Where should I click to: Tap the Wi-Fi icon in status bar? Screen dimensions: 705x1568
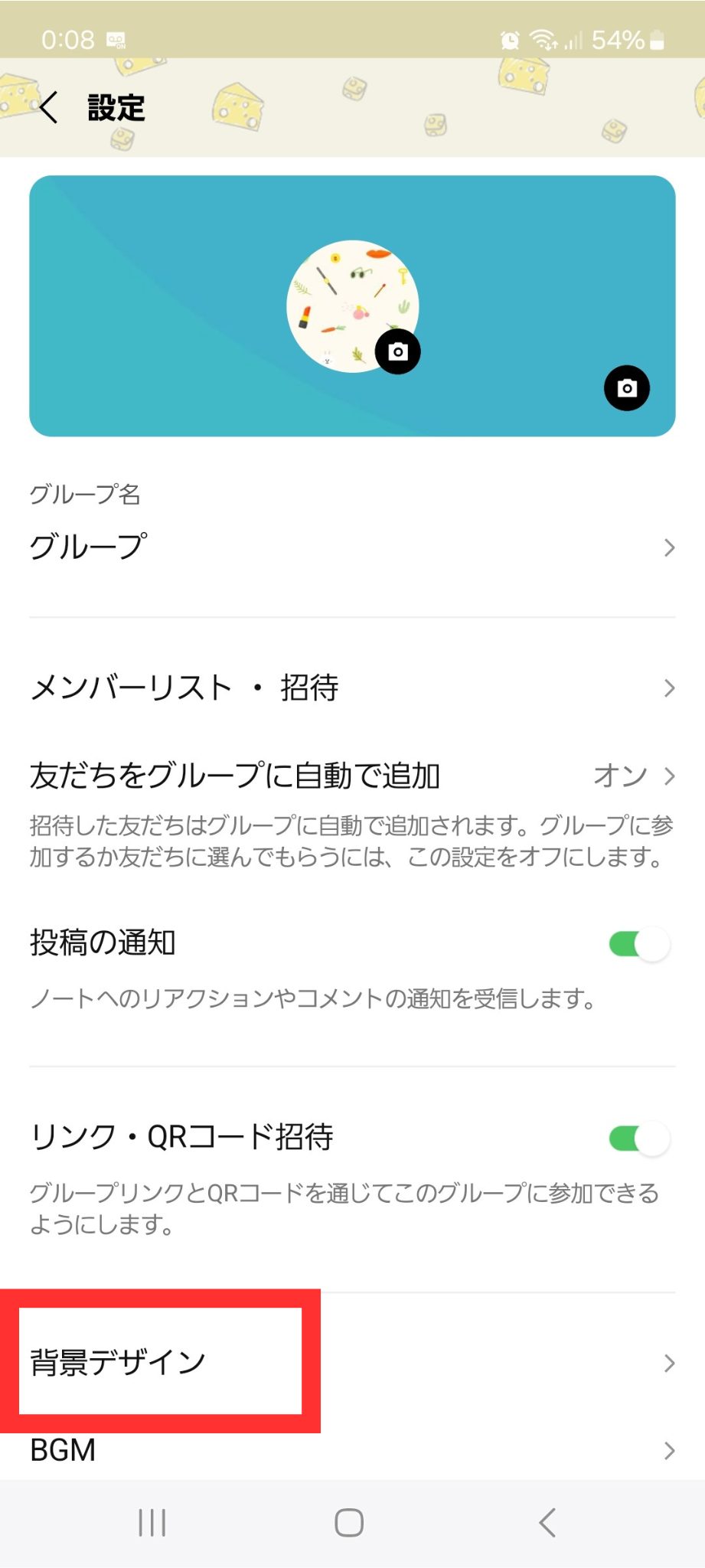pyautogui.click(x=543, y=40)
